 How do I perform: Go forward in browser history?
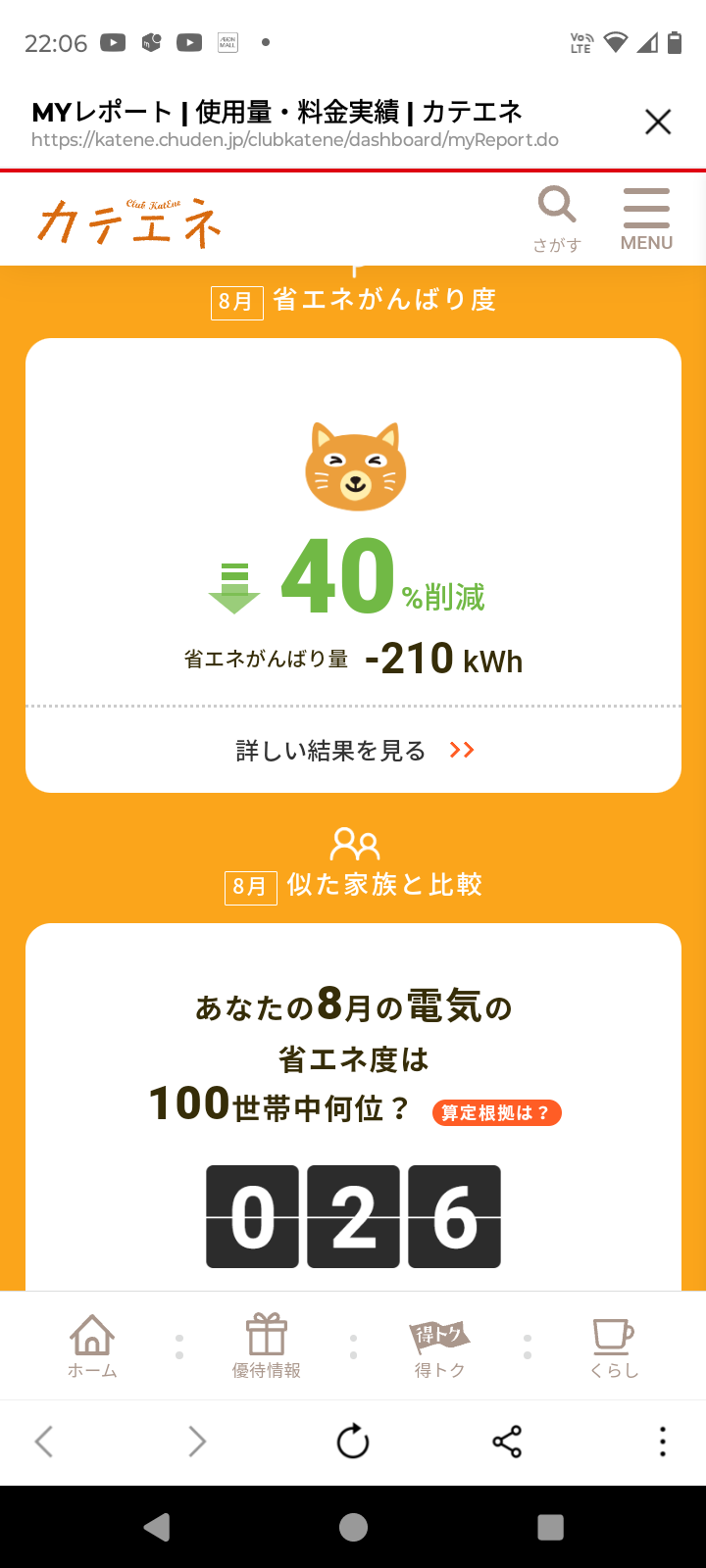tap(197, 1442)
